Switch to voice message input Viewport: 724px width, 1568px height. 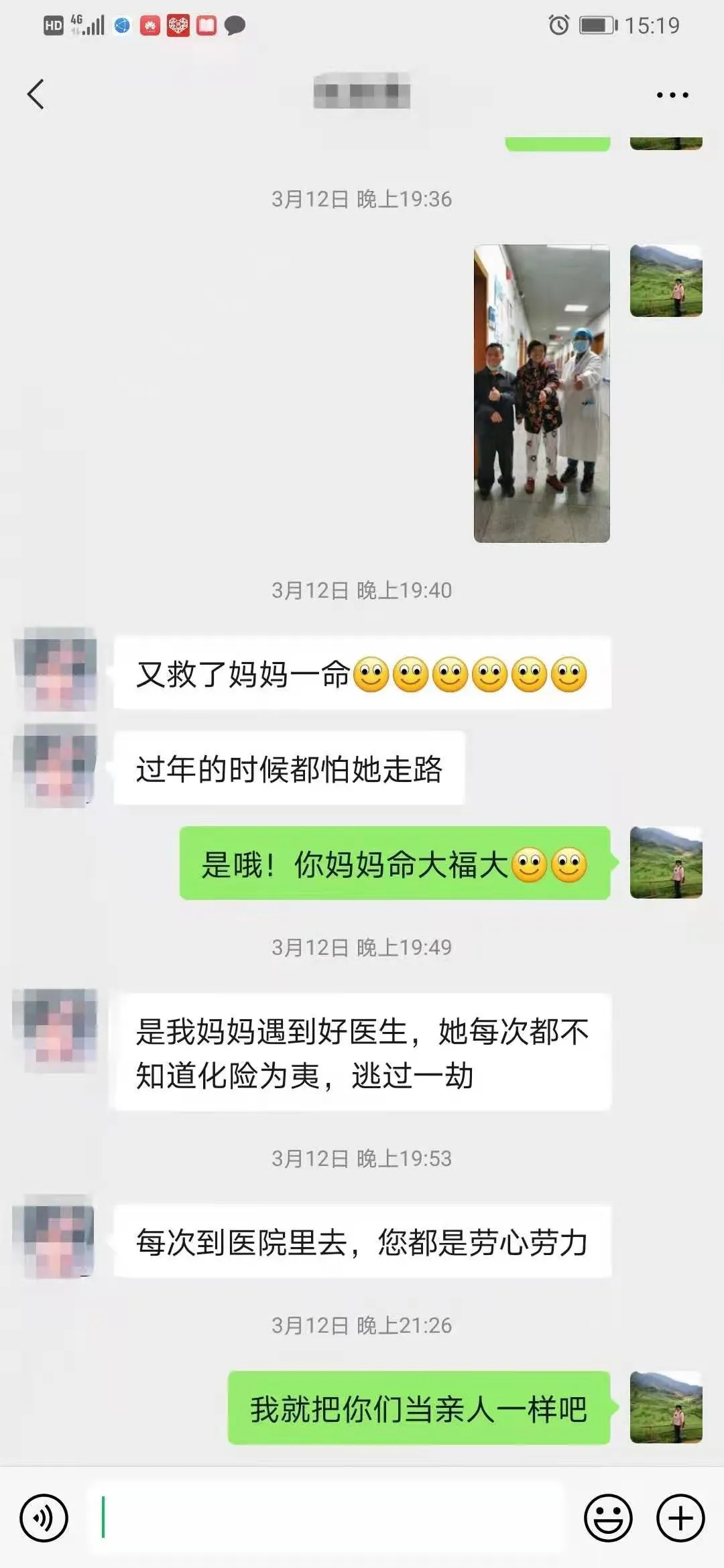(44, 1518)
